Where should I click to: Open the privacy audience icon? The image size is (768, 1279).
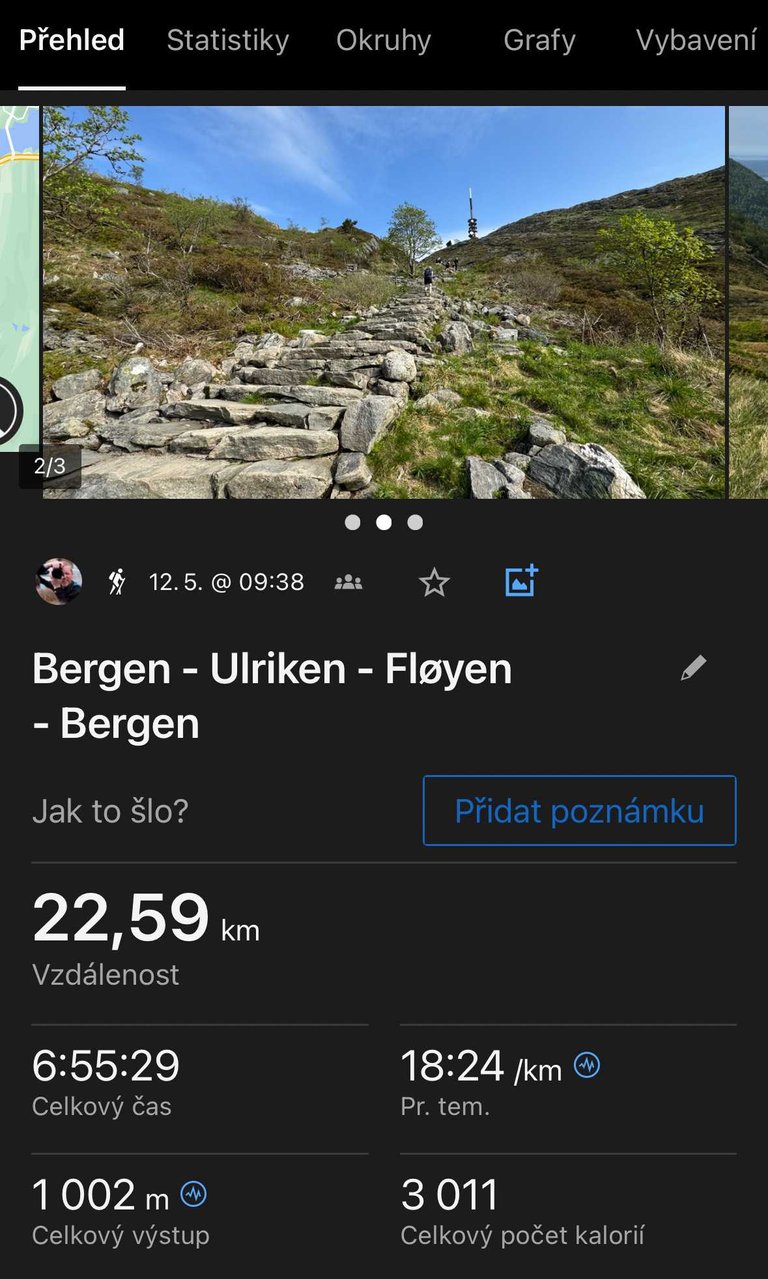pos(348,582)
